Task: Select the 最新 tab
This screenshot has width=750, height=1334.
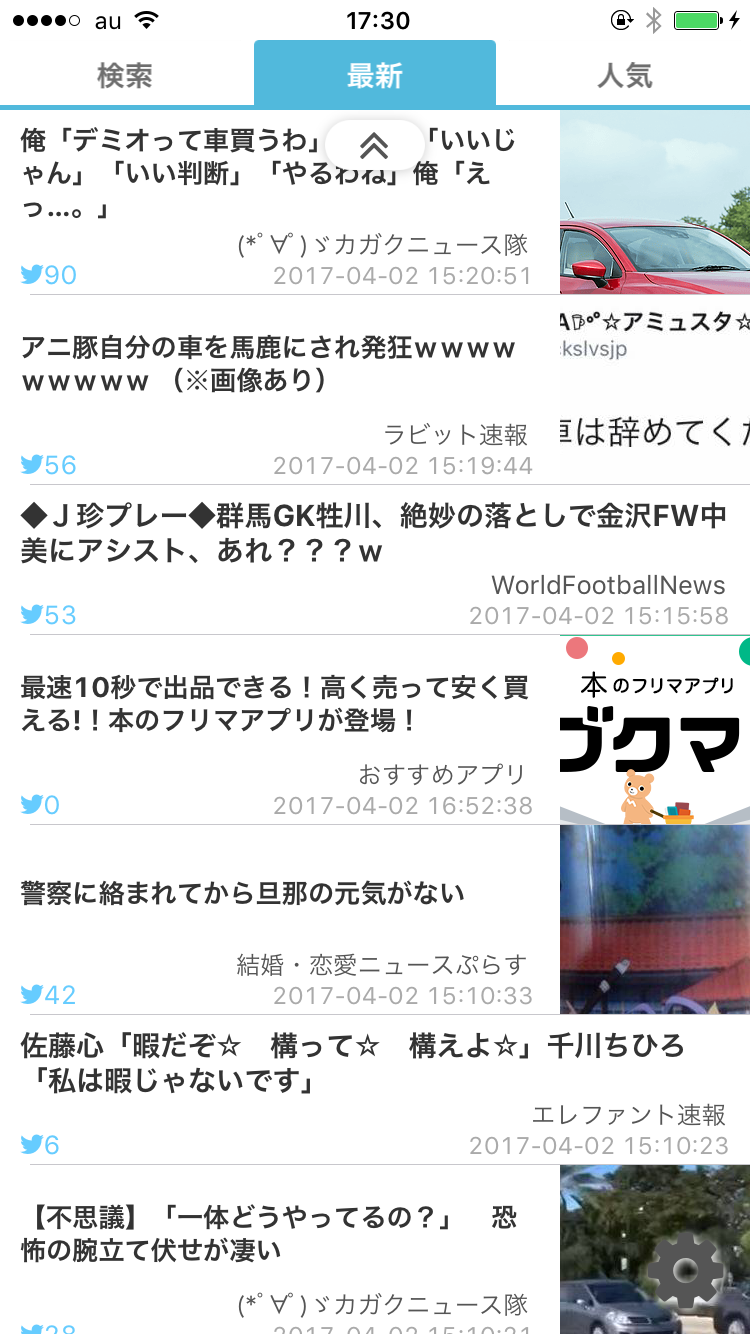Action: (x=375, y=75)
